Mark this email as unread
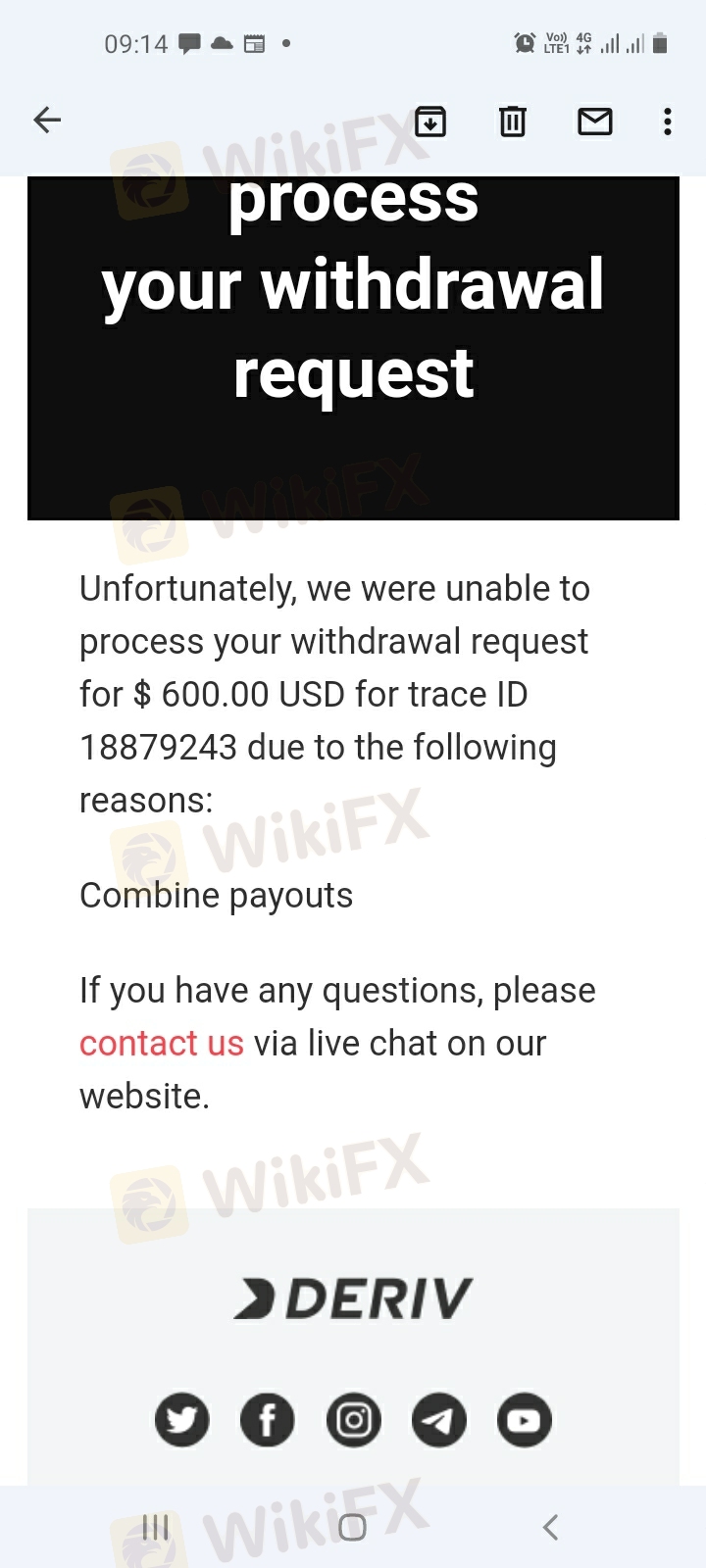This screenshot has width=706, height=1568. click(x=594, y=121)
